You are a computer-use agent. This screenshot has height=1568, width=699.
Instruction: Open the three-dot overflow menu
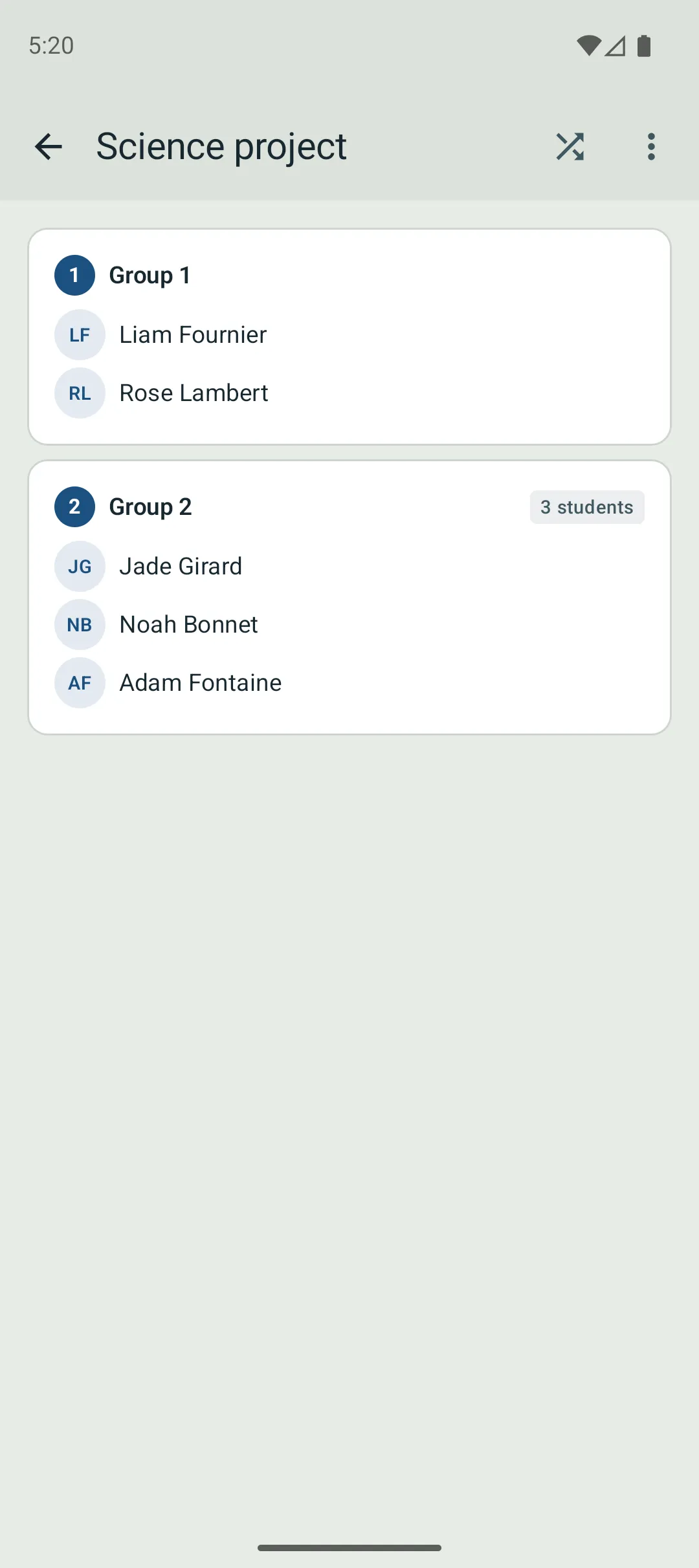pos(651,147)
